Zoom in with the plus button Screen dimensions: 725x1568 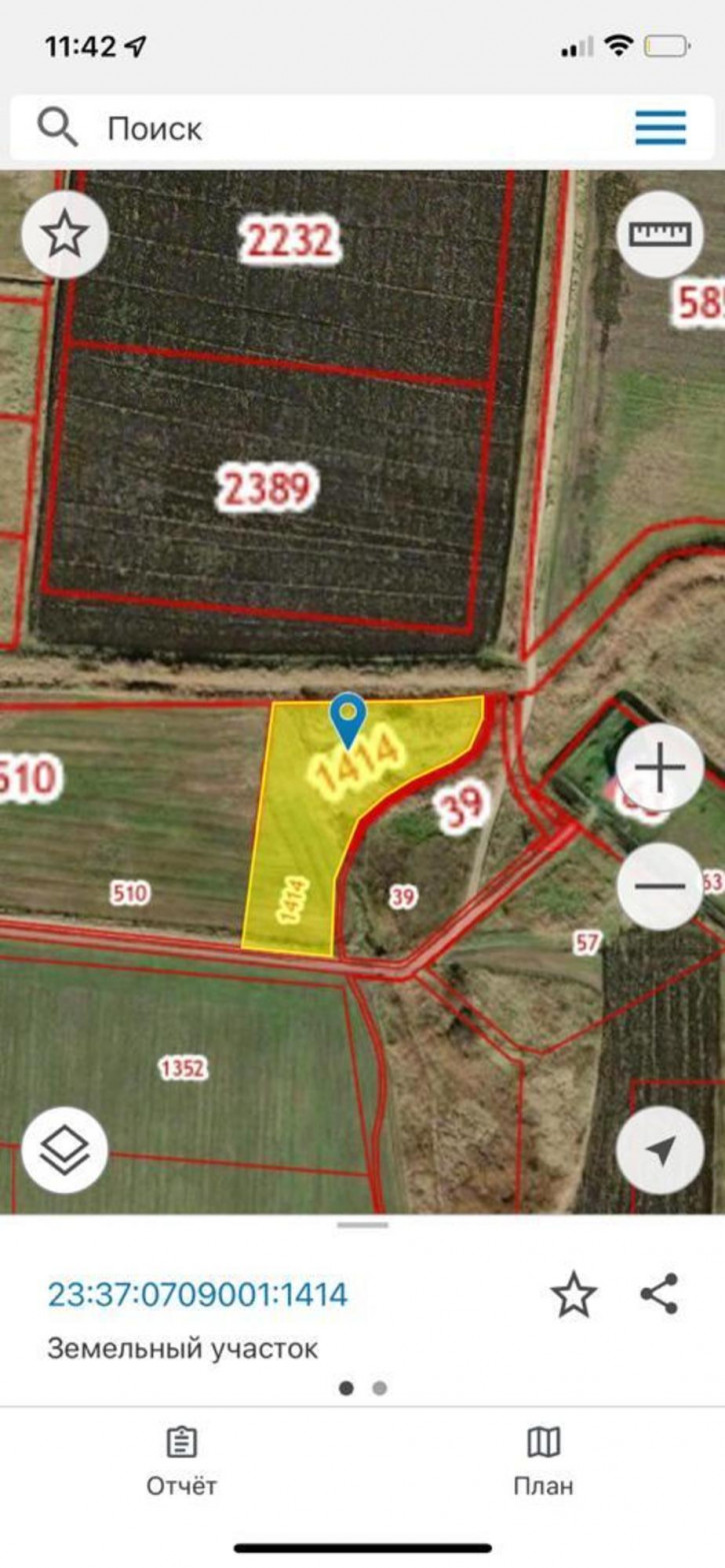pyautogui.click(x=659, y=768)
